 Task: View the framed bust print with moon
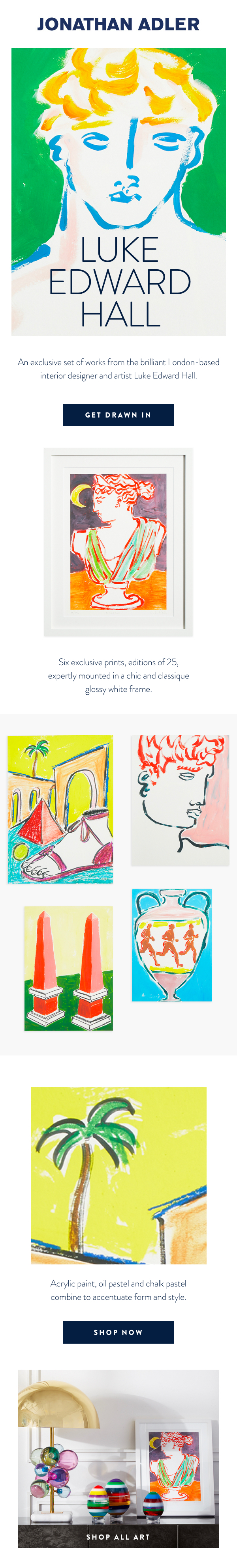118,543
